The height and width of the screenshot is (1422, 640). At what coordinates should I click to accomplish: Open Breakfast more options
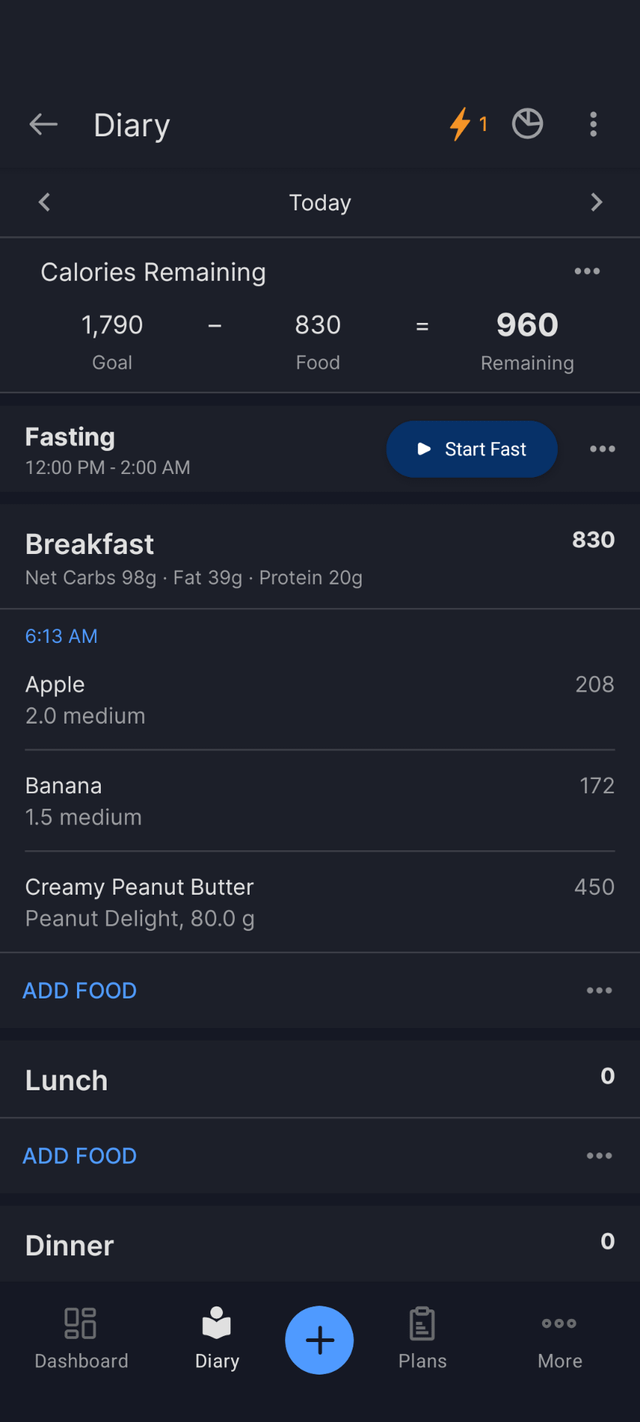click(599, 991)
